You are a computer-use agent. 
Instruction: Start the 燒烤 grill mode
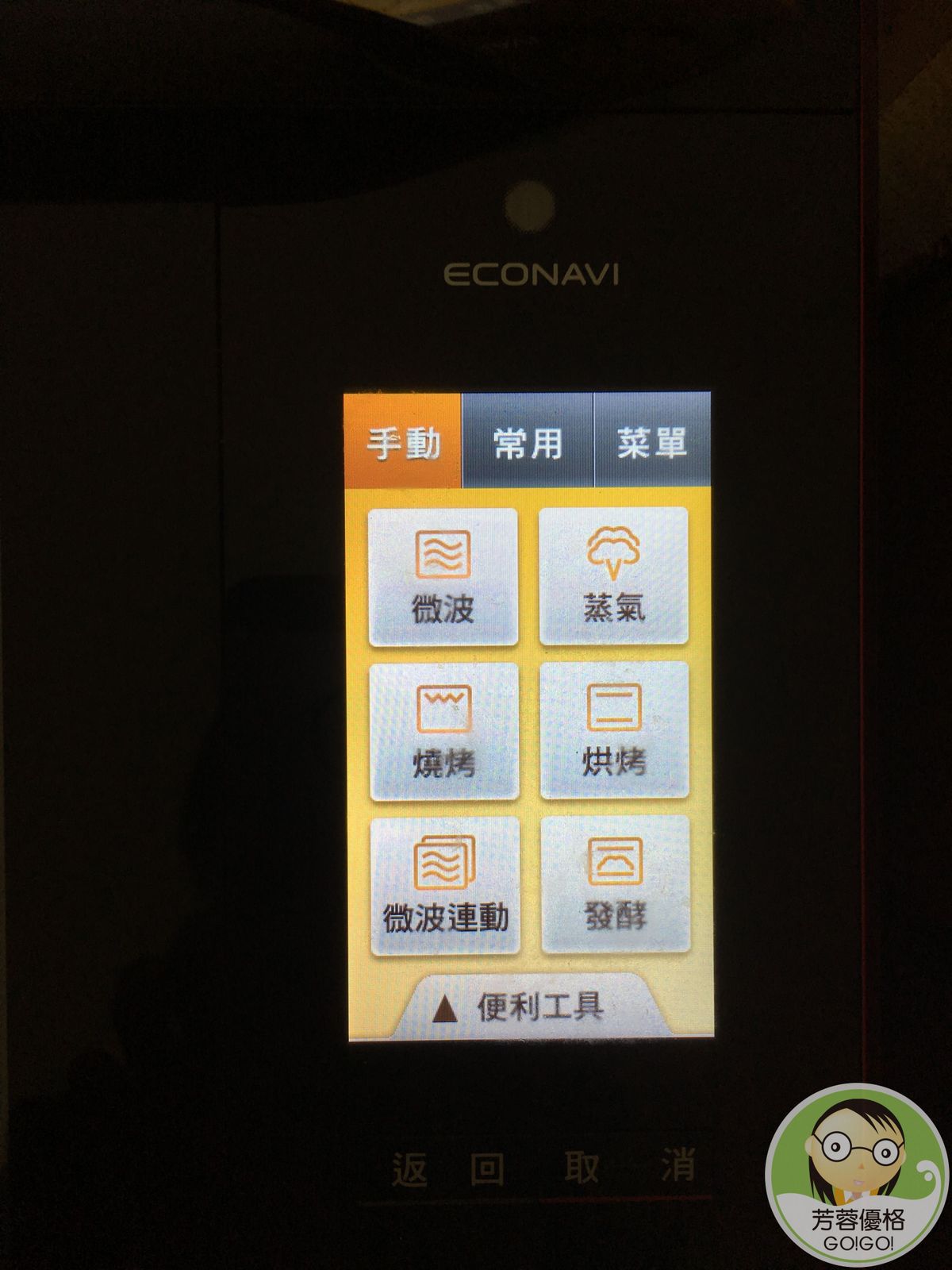coord(444,731)
